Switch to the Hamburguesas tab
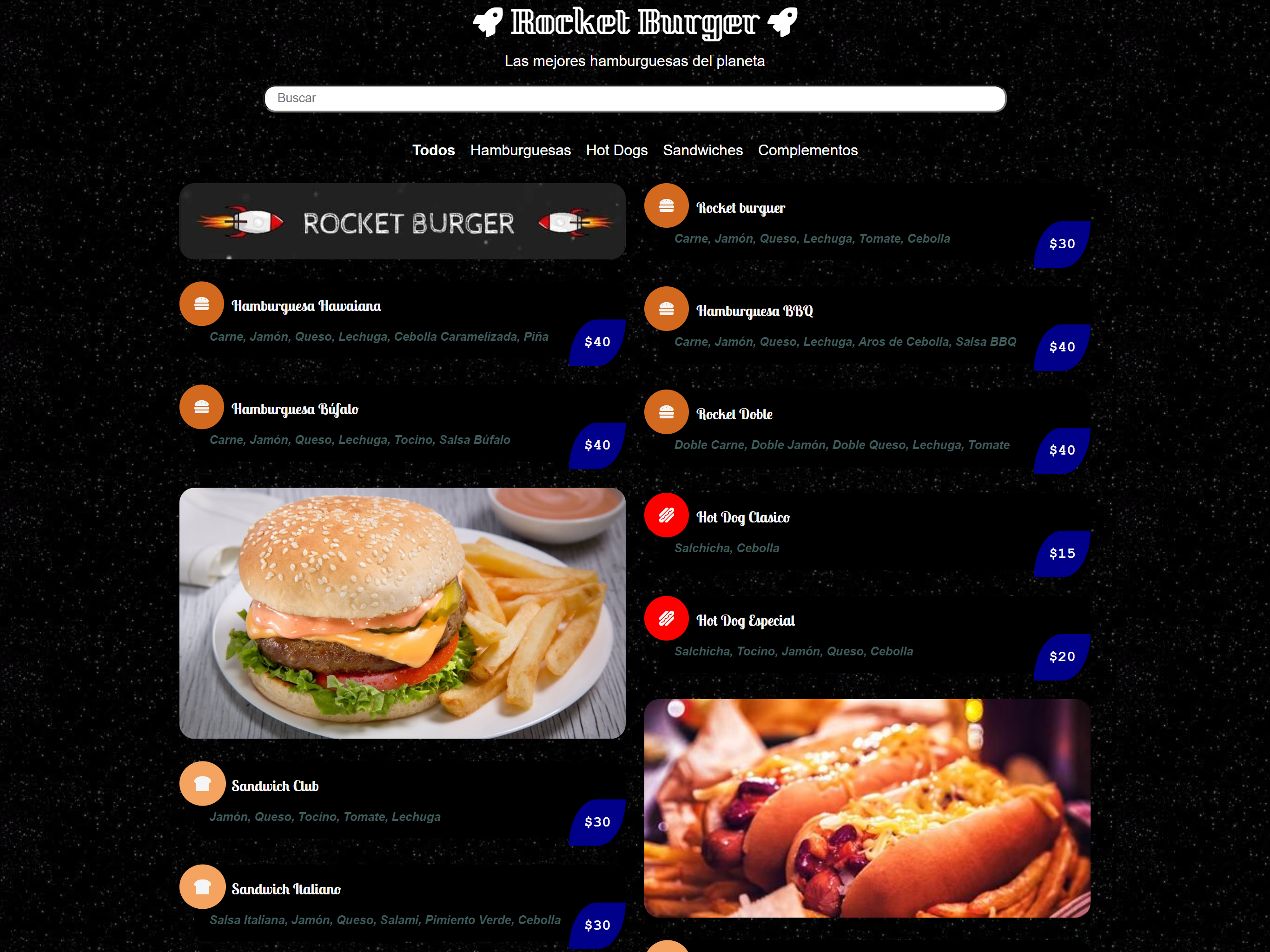Viewport: 1270px width, 952px height. [520, 151]
